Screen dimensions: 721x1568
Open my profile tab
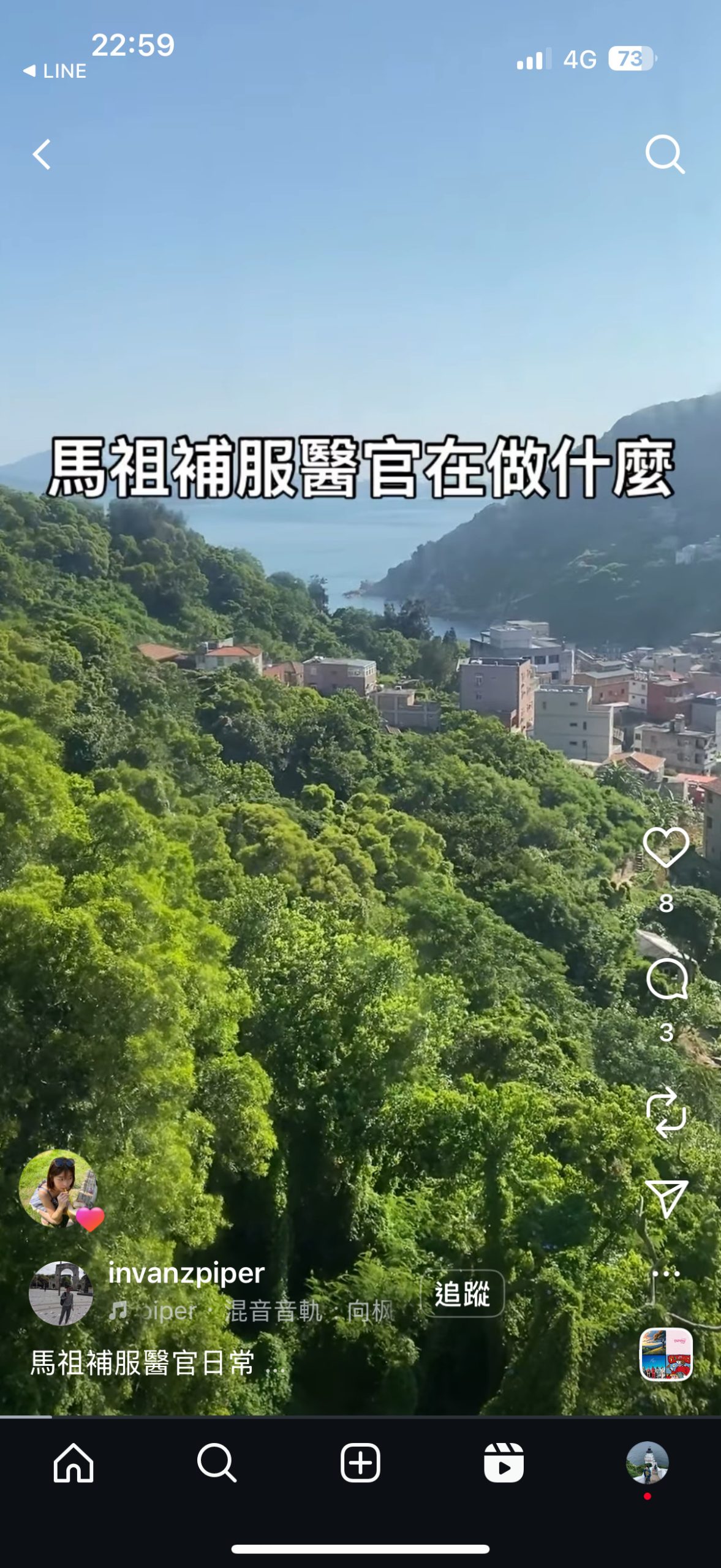[x=647, y=1463]
